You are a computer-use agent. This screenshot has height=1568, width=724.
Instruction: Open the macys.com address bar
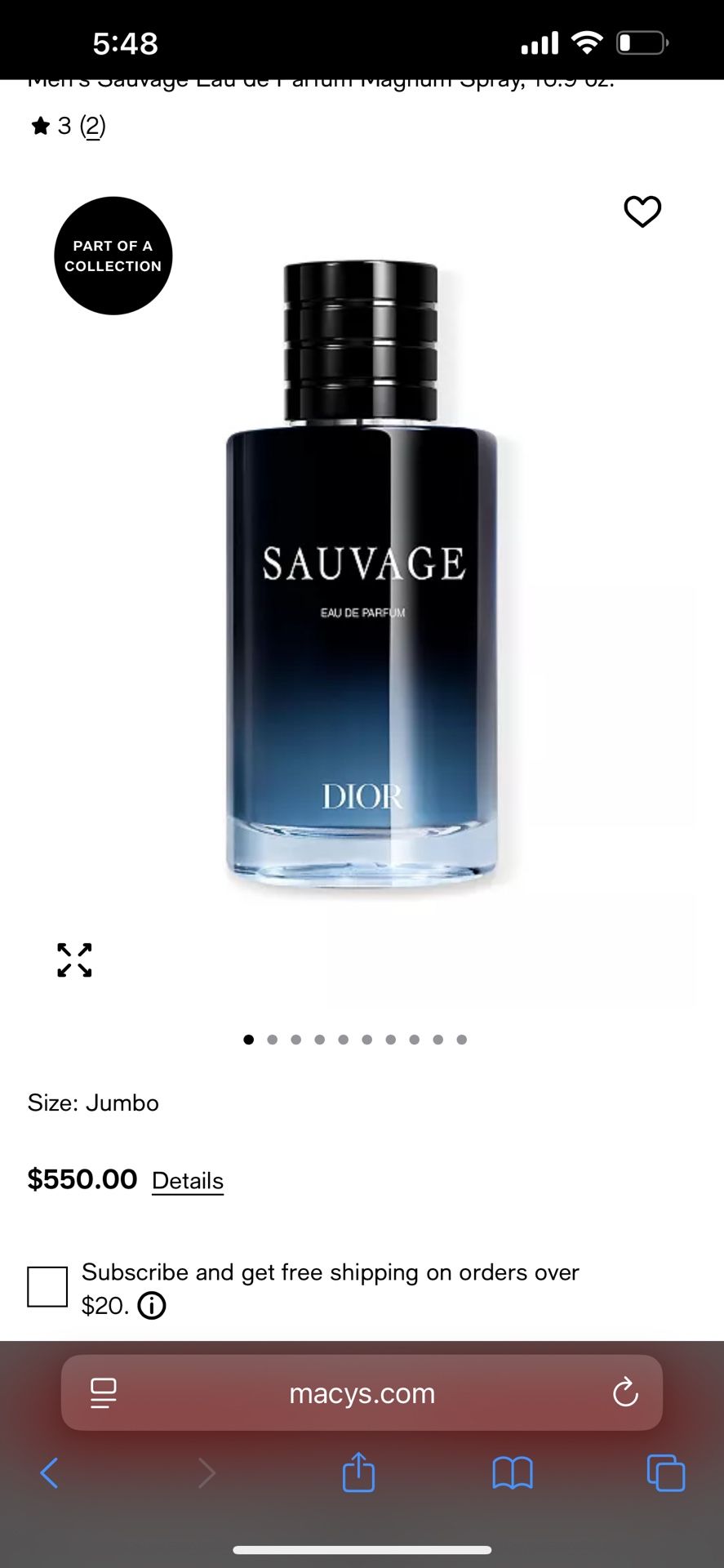[x=362, y=1393]
